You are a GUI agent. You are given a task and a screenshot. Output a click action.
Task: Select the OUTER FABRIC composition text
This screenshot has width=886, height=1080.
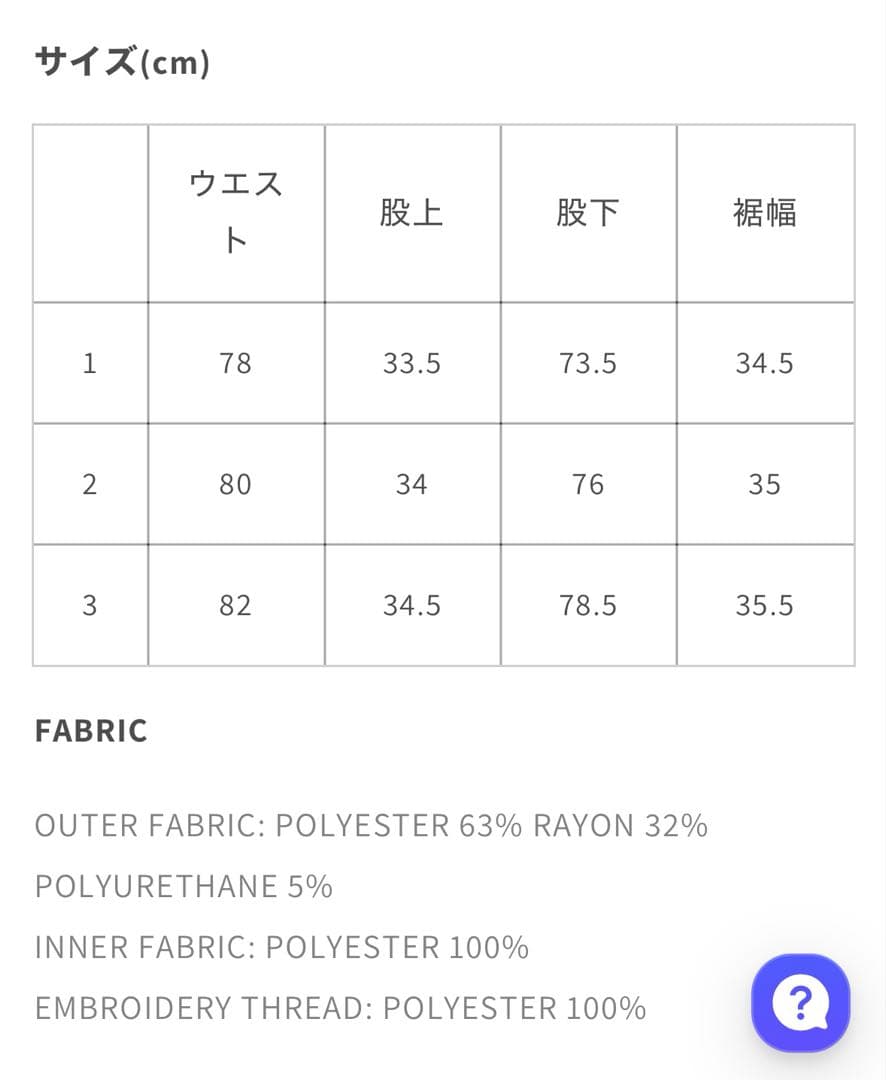370,826
